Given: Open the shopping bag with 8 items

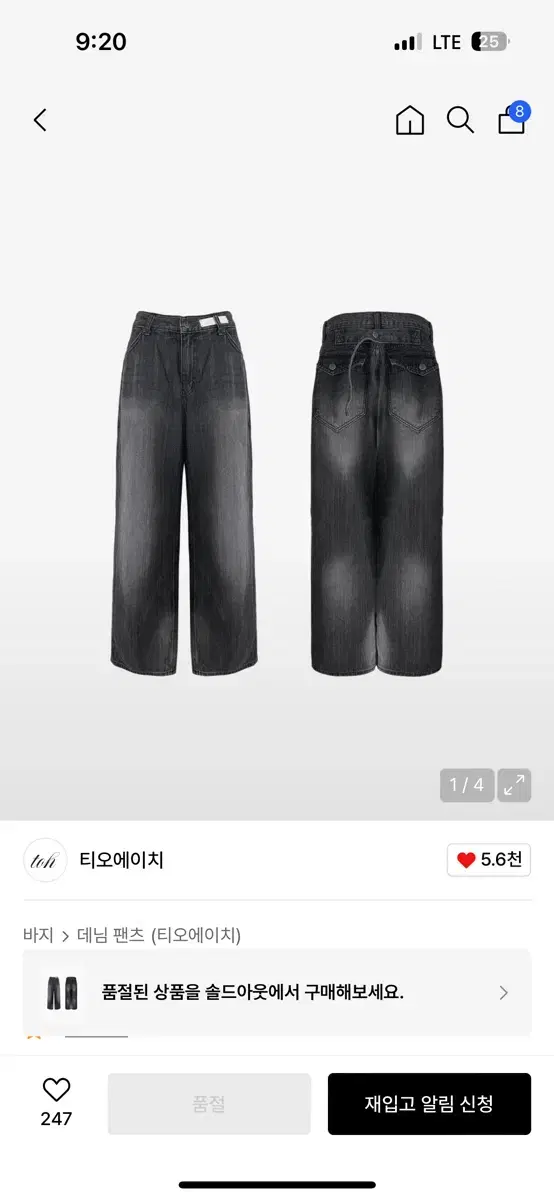Looking at the screenshot, I should coord(512,118).
